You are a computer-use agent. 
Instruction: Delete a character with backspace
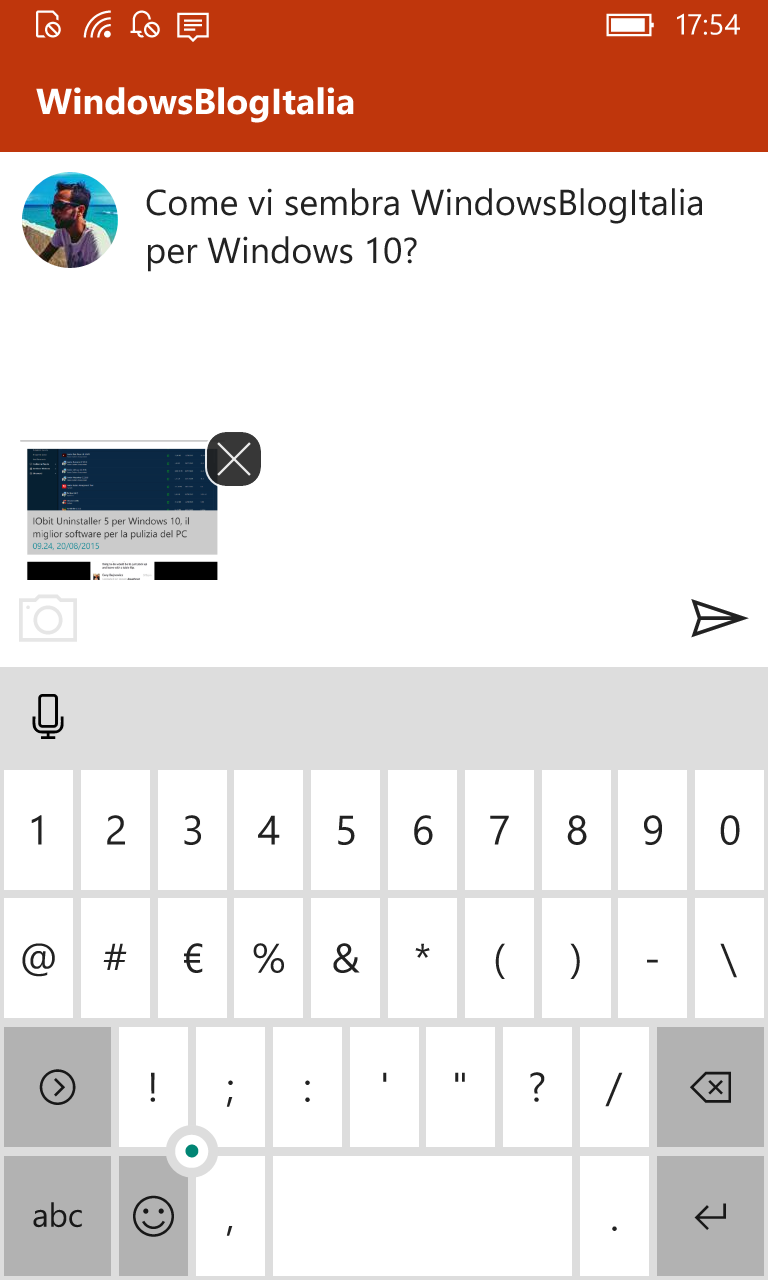click(711, 1087)
